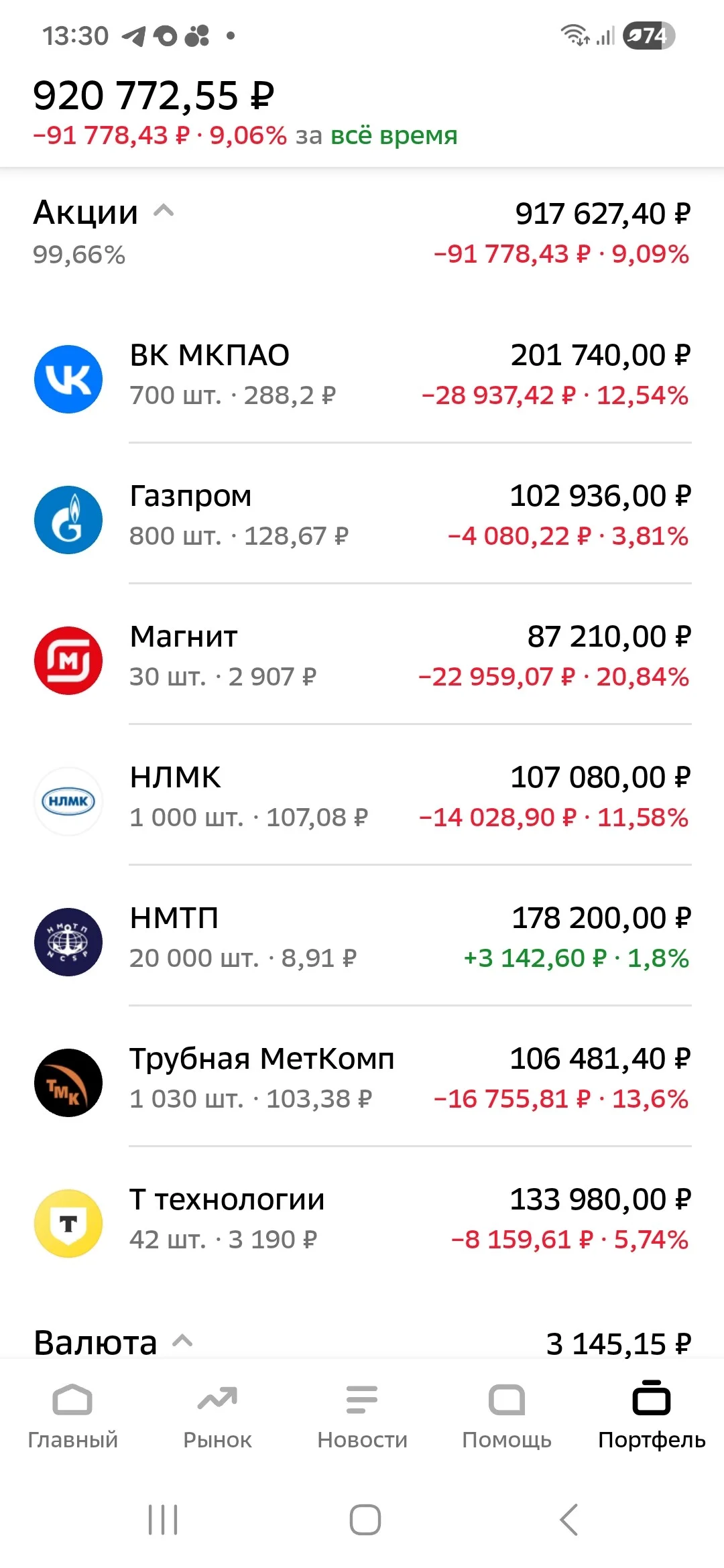Viewport: 724px width, 1568px height.
Task: Select the Портфель tab
Action: tap(652, 1415)
